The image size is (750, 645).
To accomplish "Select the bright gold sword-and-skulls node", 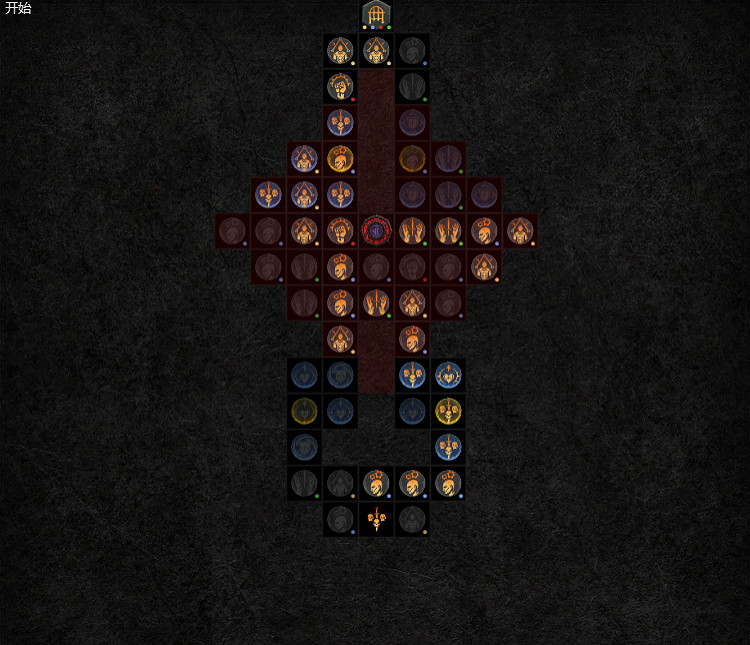I will pos(448,410).
